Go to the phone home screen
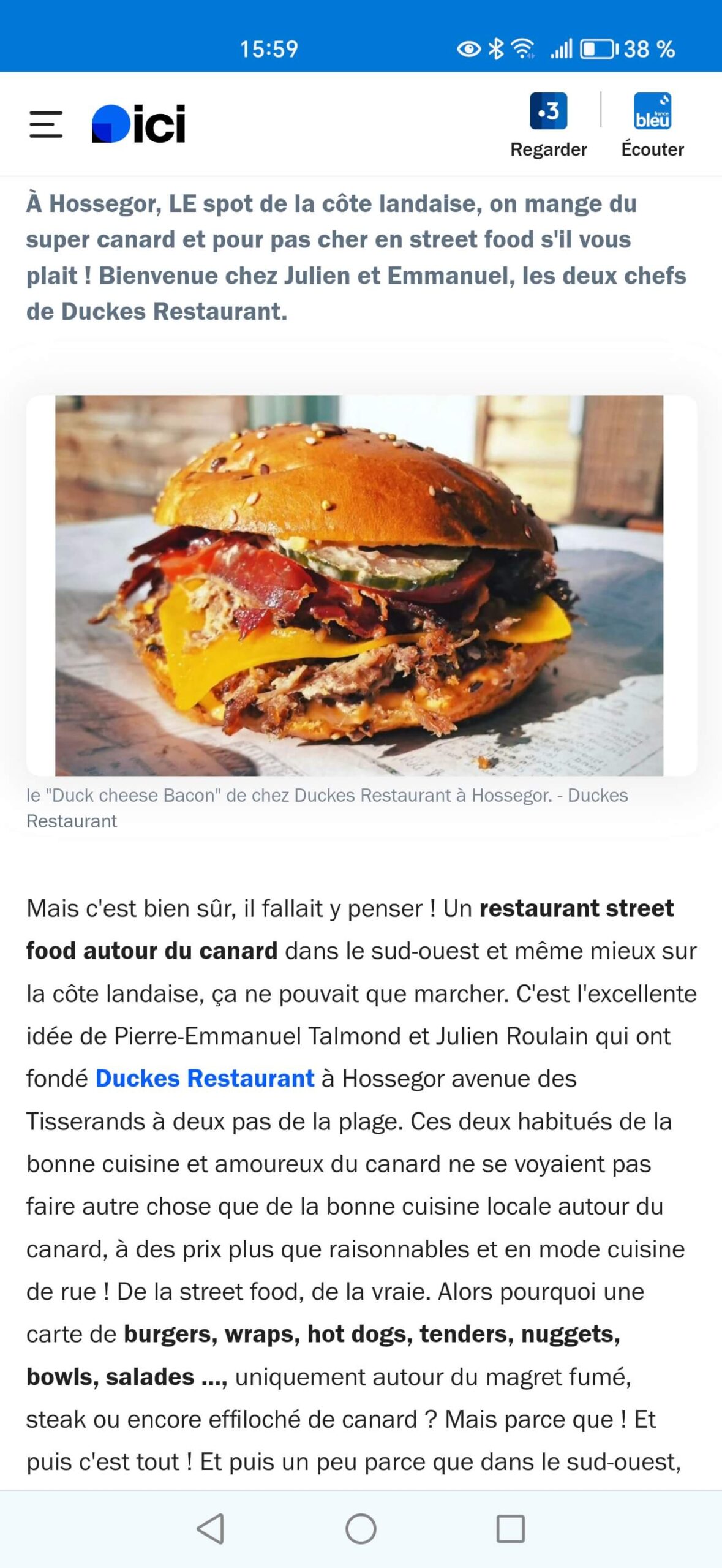The width and height of the screenshot is (722, 1568). pos(361,1529)
